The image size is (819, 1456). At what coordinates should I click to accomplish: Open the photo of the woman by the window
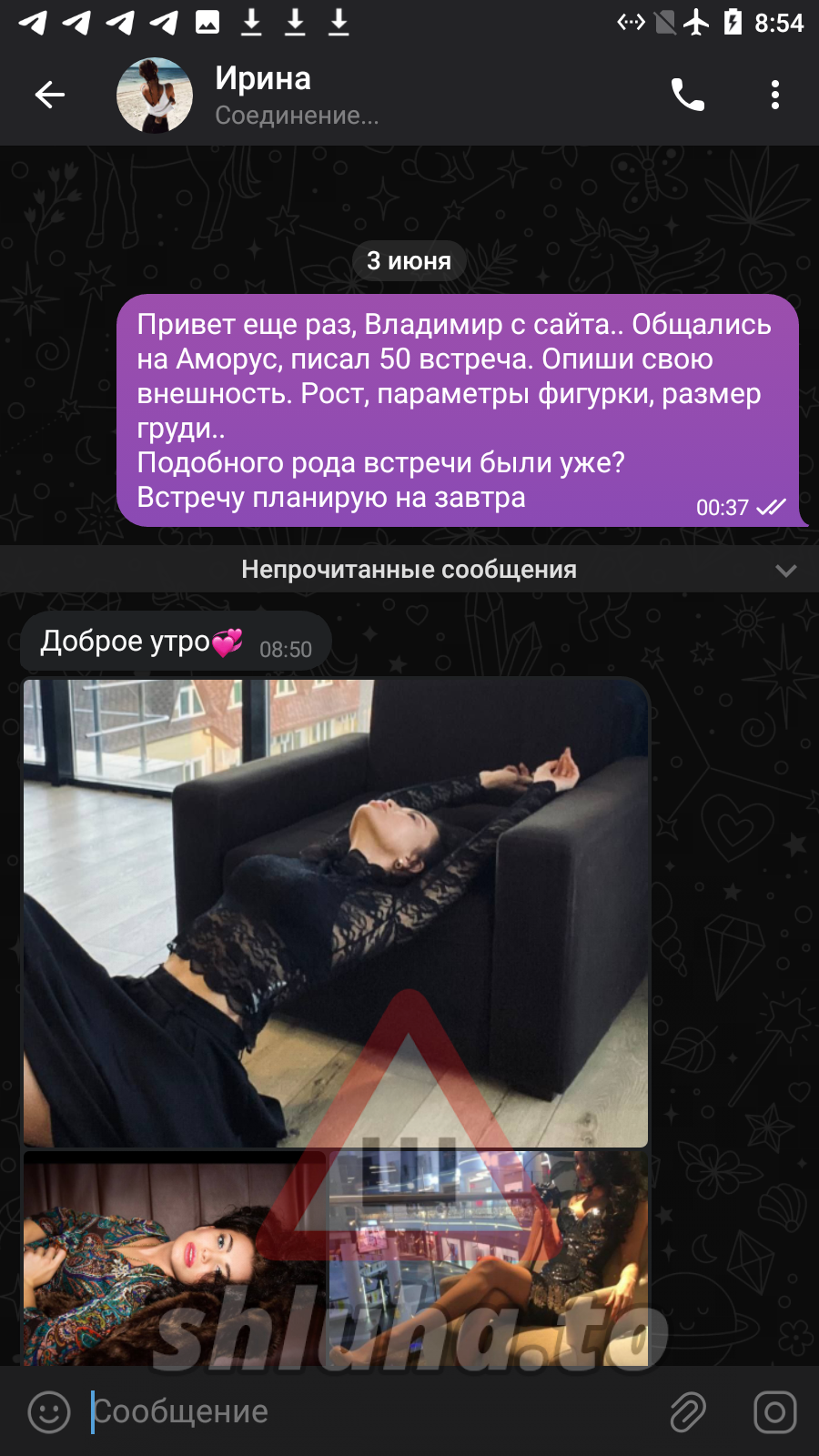point(489,1259)
